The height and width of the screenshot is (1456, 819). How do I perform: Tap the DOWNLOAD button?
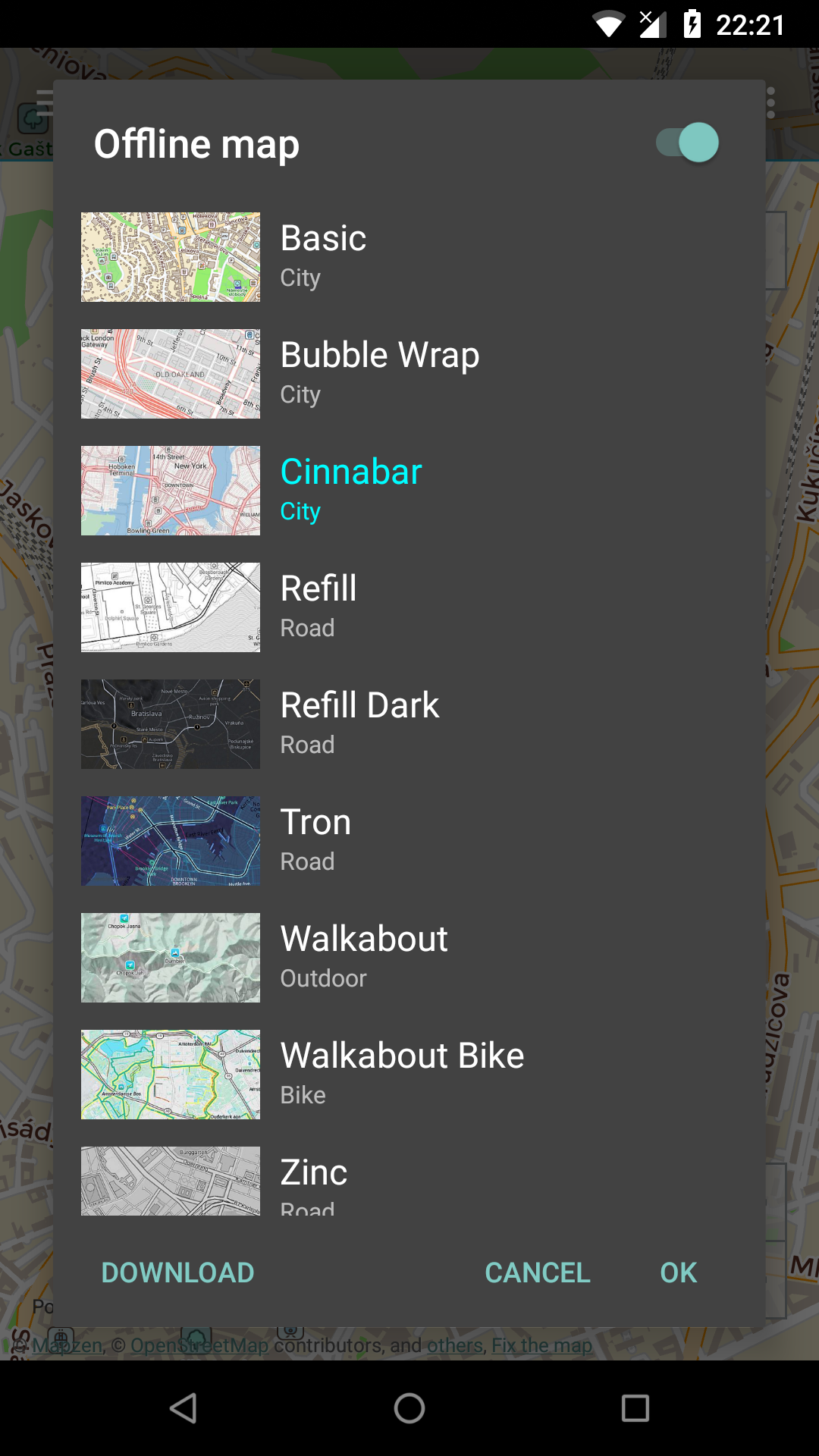click(177, 1272)
